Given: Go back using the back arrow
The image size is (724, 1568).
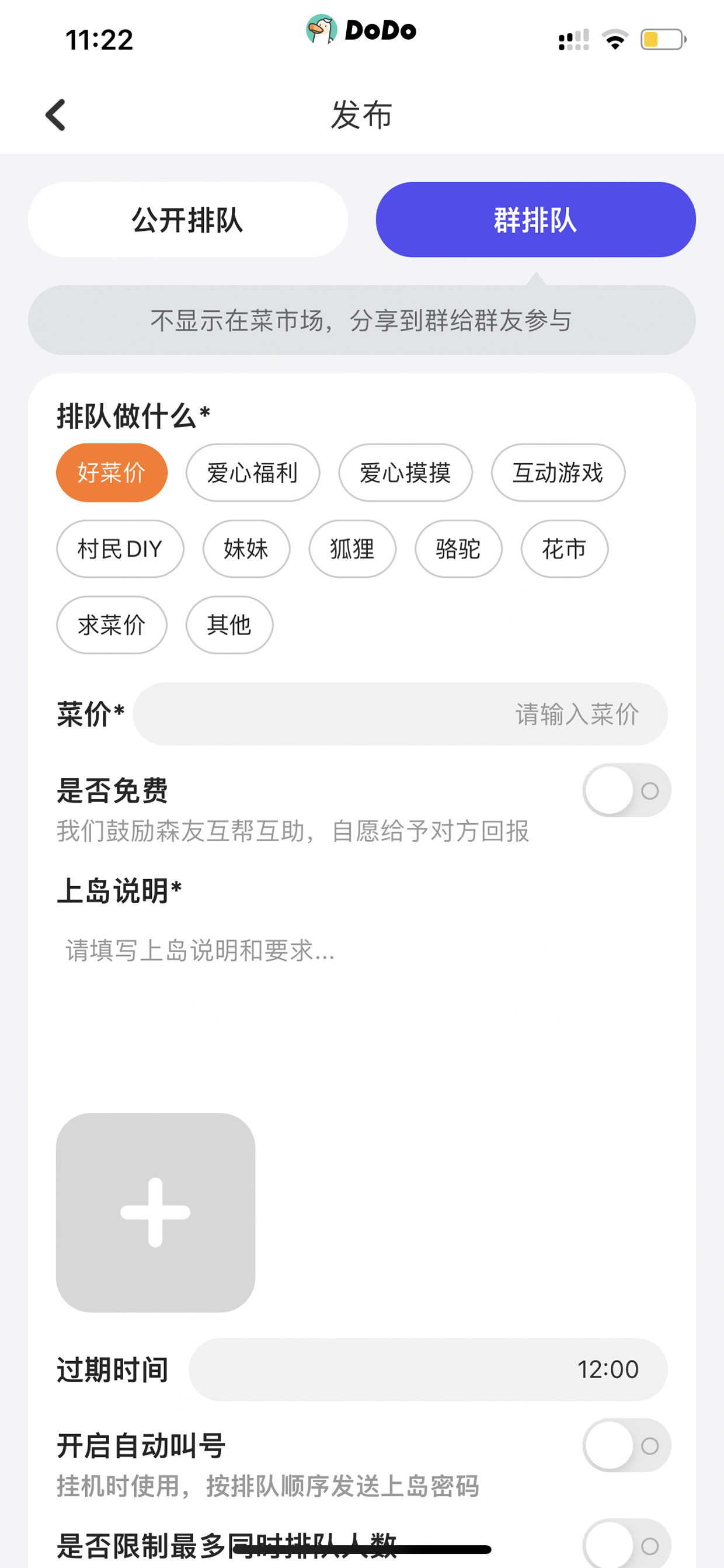Looking at the screenshot, I should [x=55, y=115].
